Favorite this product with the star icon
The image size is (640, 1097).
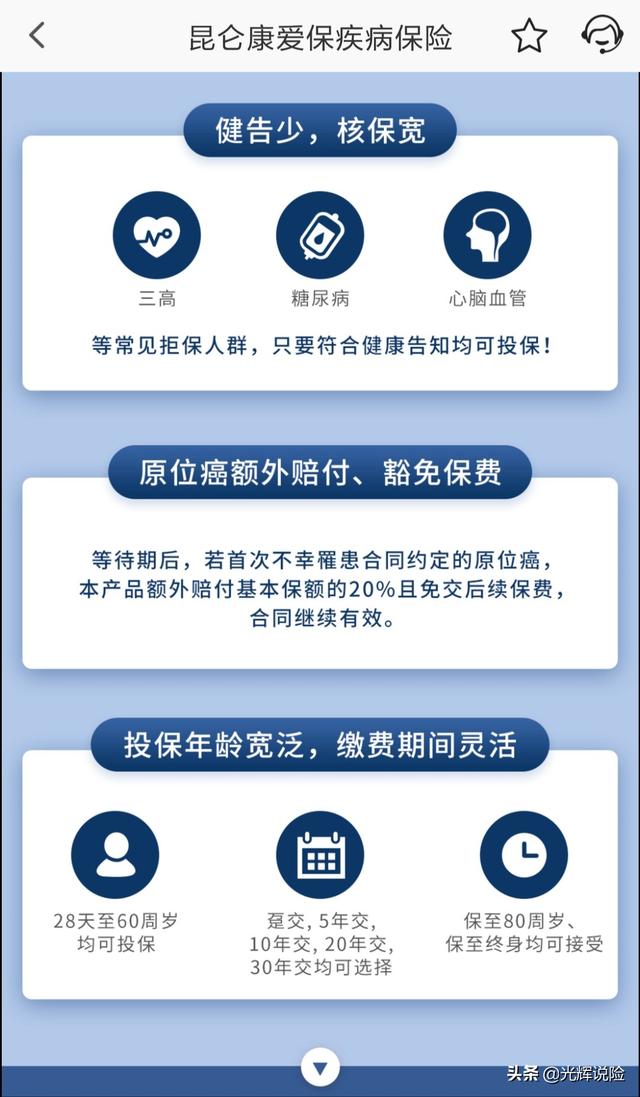(x=529, y=37)
